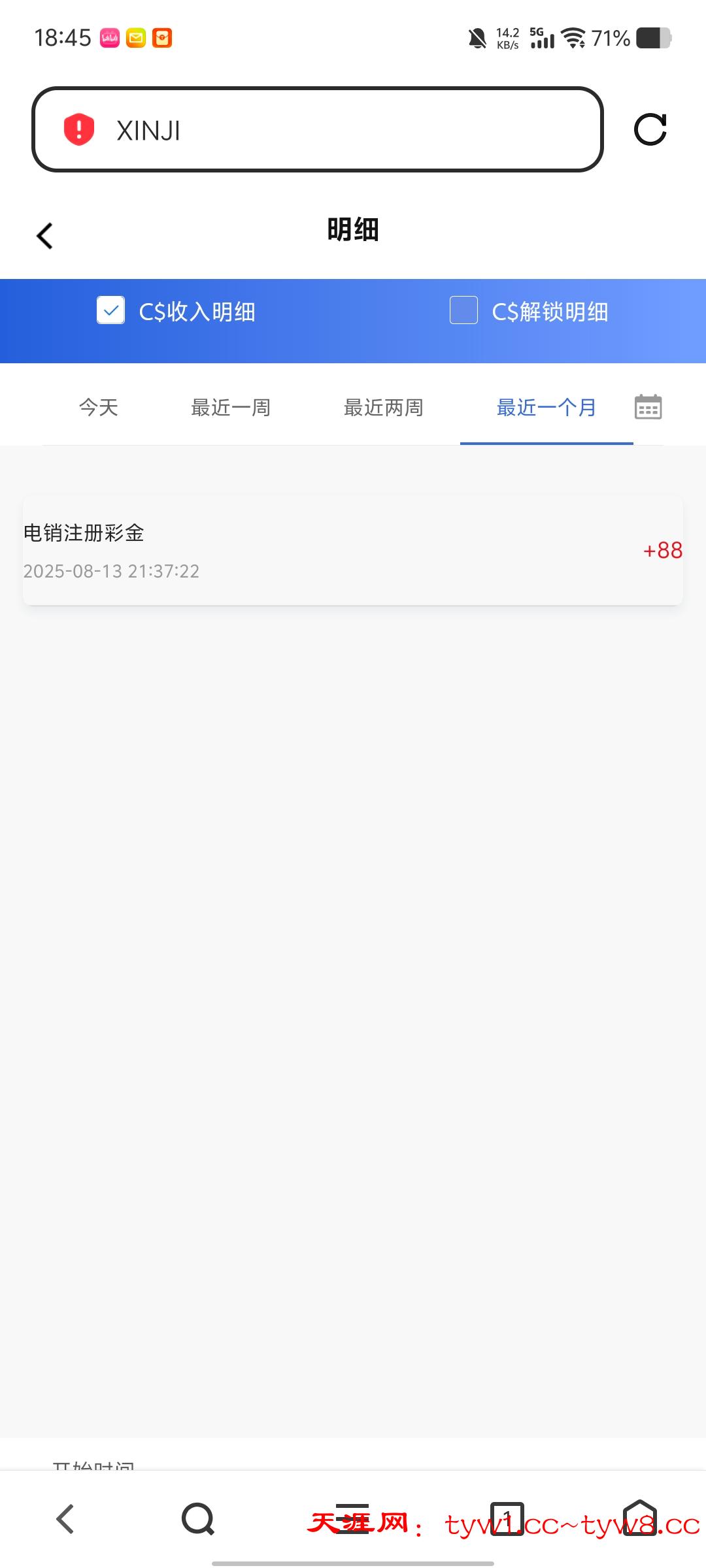The image size is (706, 1568).
Task: Open the browser search button
Action: click(198, 1518)
